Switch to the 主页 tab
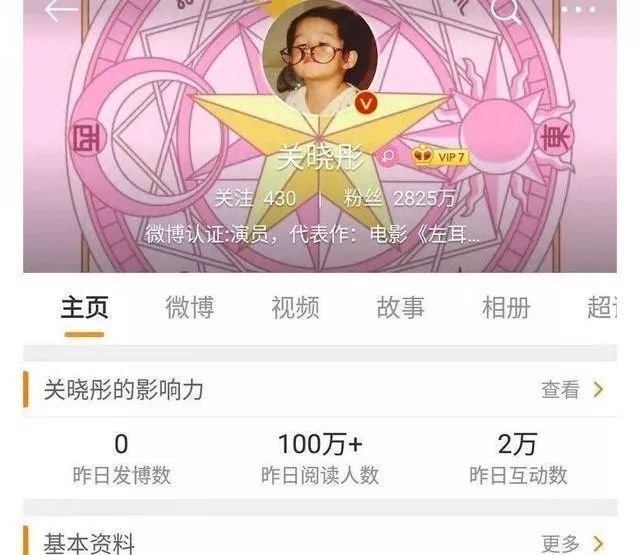 [84, 308]
